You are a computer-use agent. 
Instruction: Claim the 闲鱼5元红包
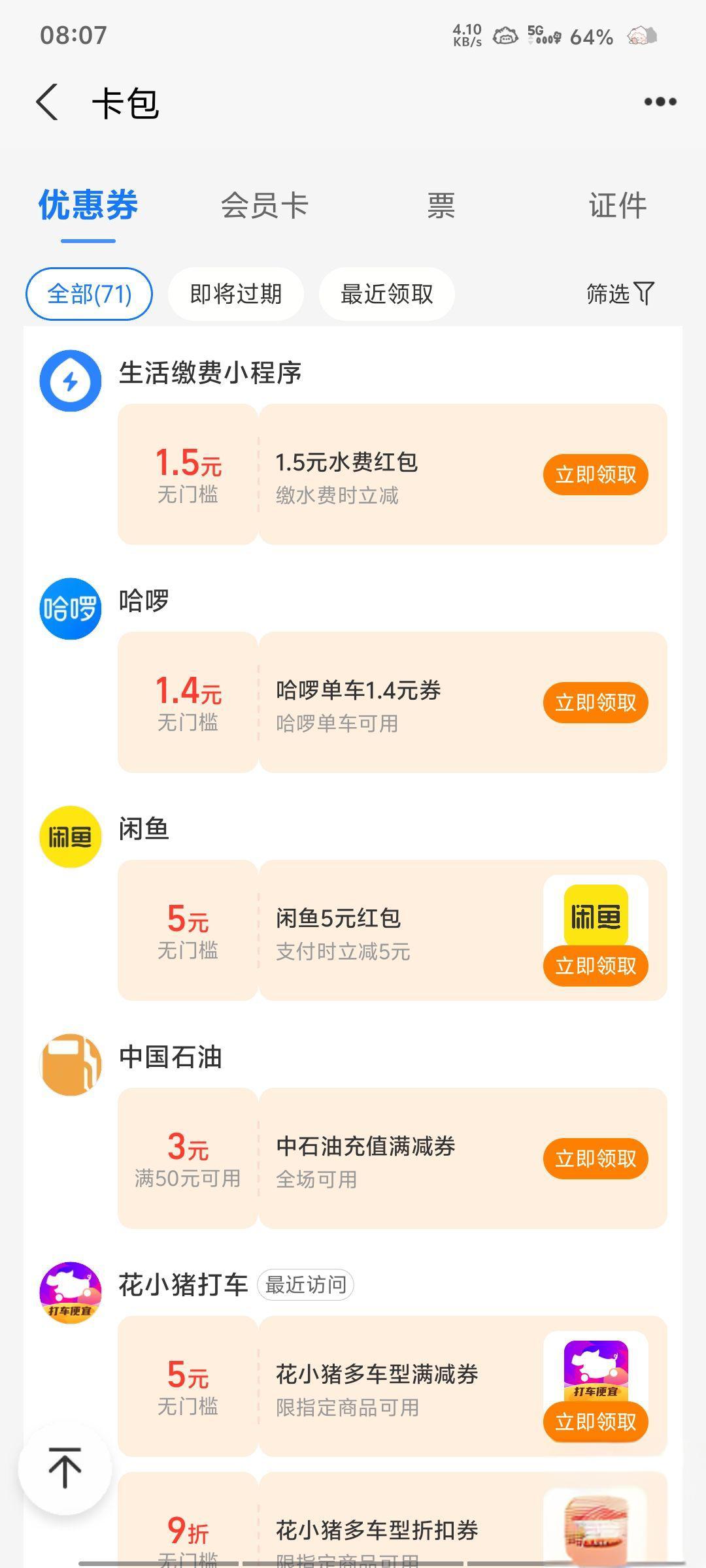pyautogui.click(x=596, y=966)
